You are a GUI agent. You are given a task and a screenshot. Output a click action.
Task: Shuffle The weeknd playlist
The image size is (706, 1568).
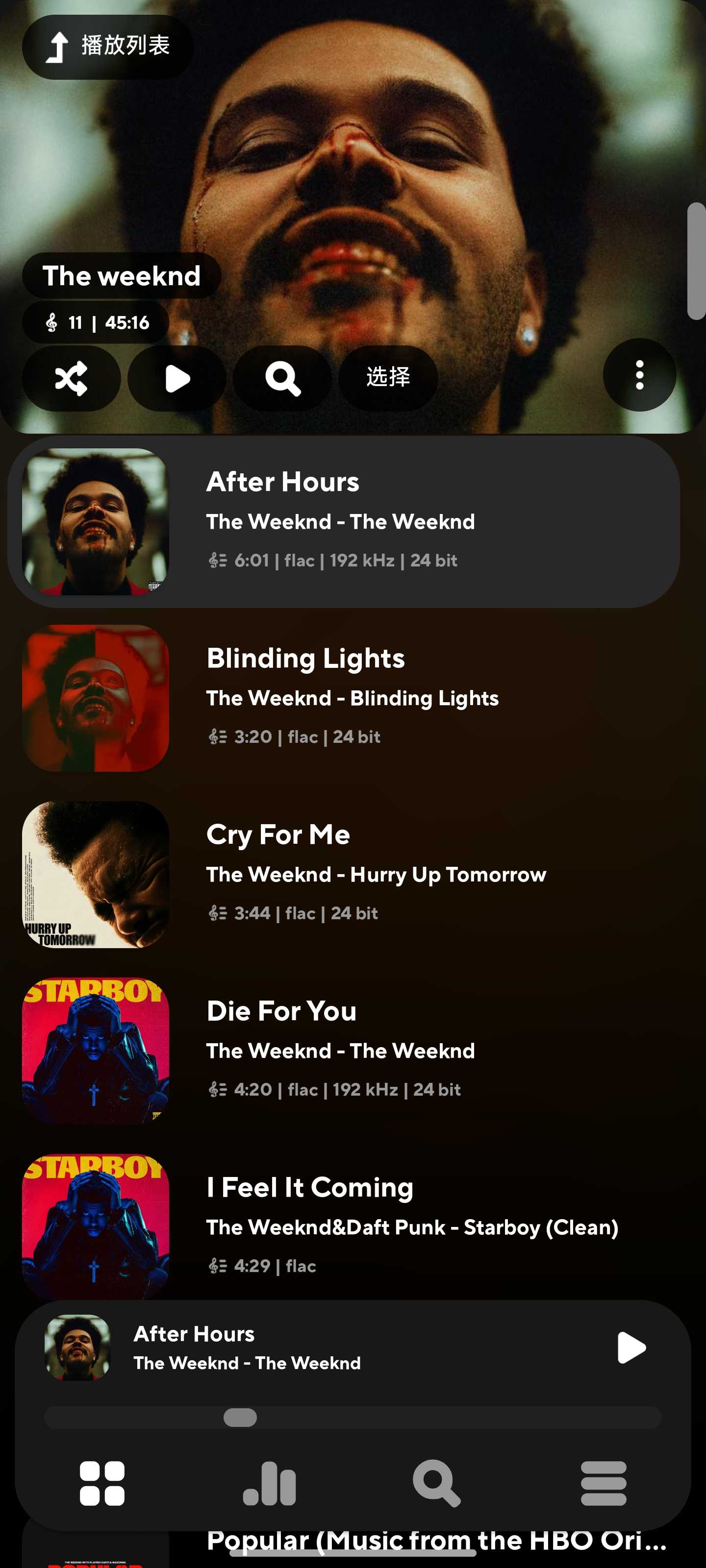point(71,378)
